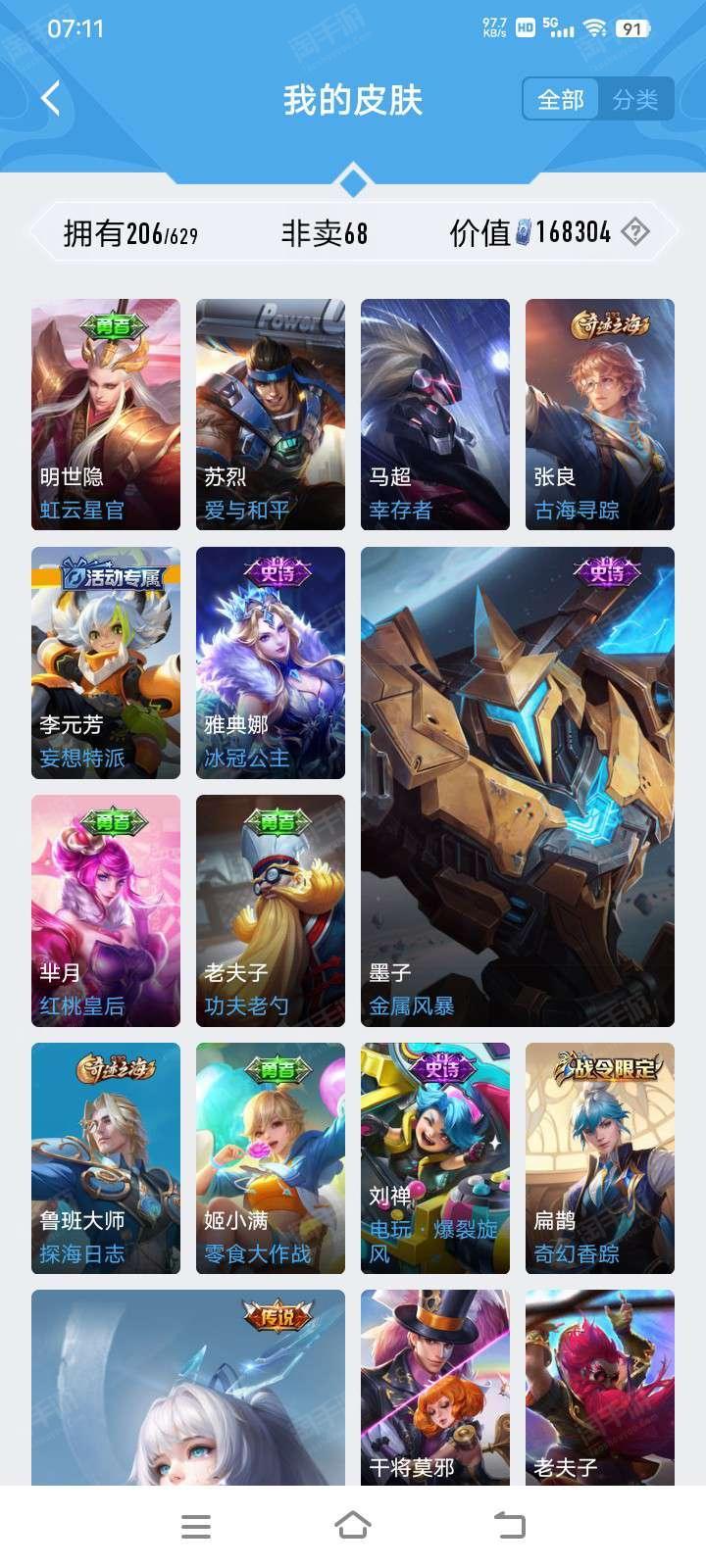
Task: Tap the system home button
Action: 353,1525
